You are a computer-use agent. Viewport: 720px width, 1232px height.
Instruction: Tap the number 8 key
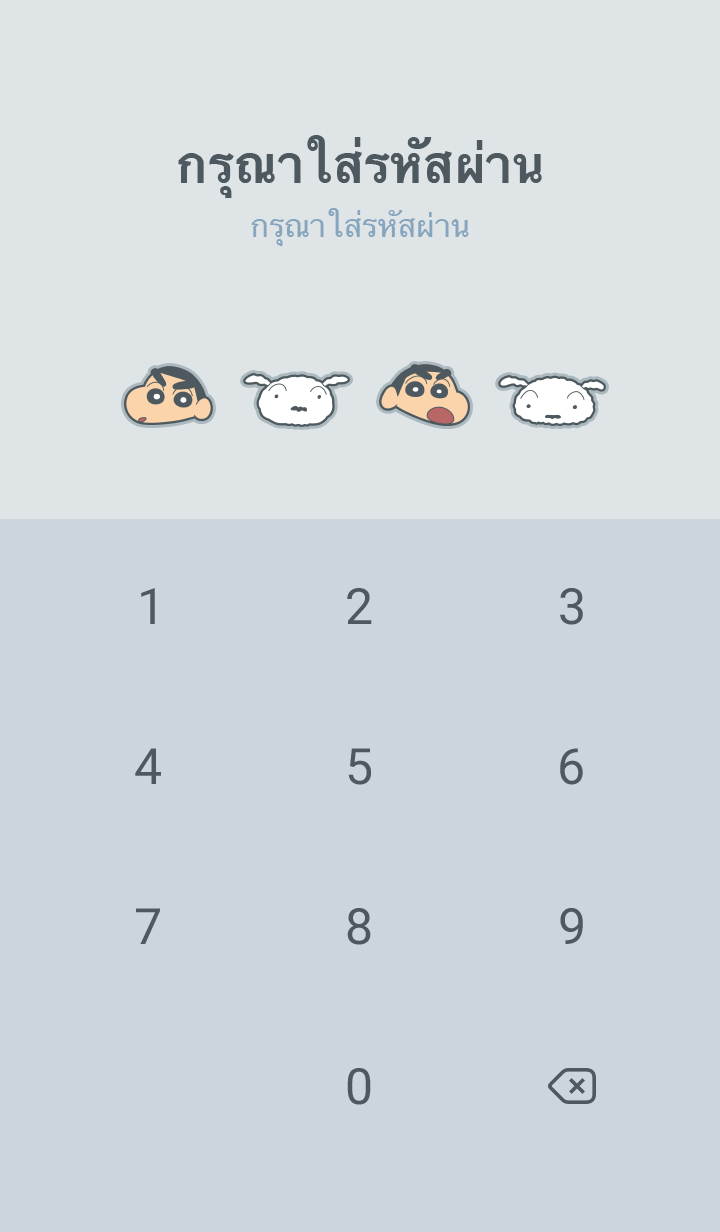(x=359, y=927)
